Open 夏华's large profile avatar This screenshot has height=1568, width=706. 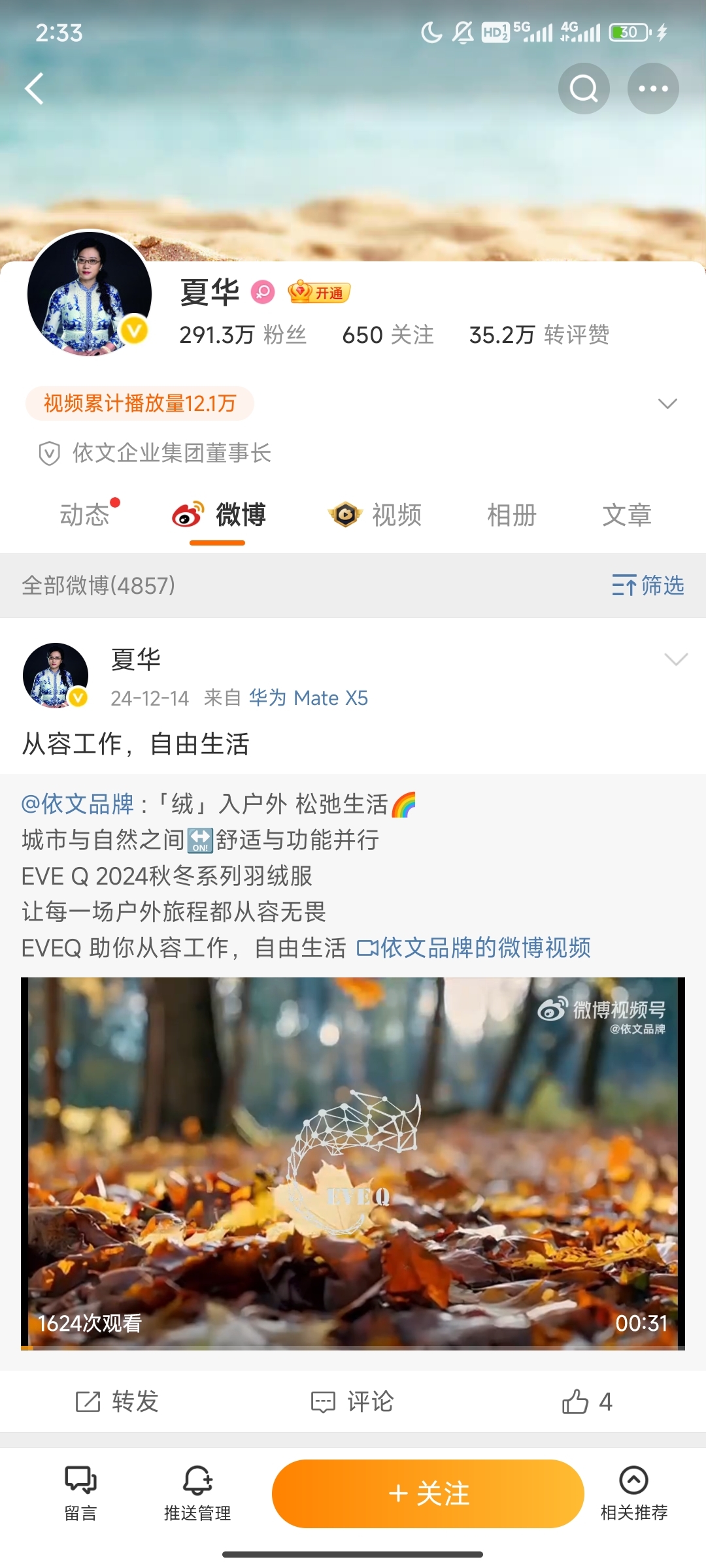[90, 293]
